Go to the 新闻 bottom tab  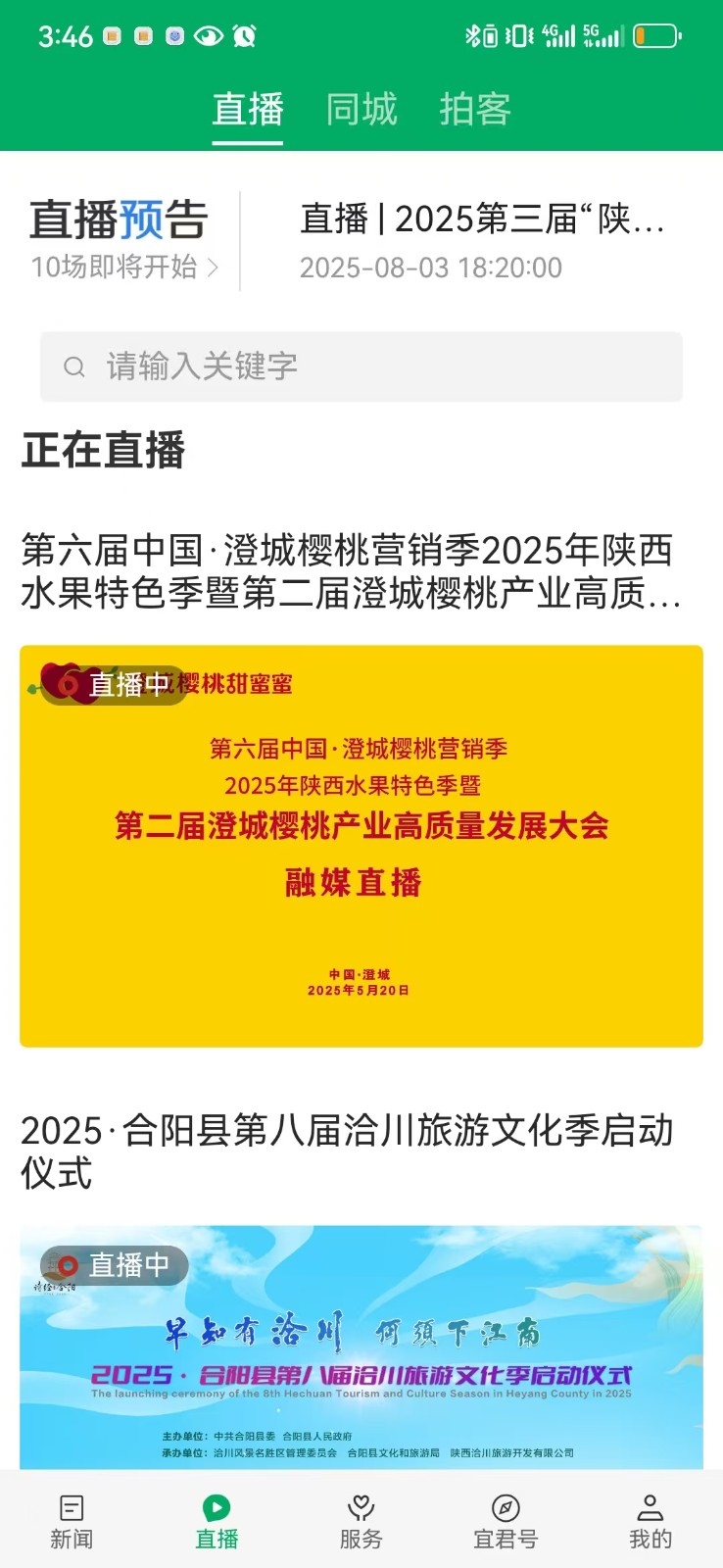(72, 1521)
